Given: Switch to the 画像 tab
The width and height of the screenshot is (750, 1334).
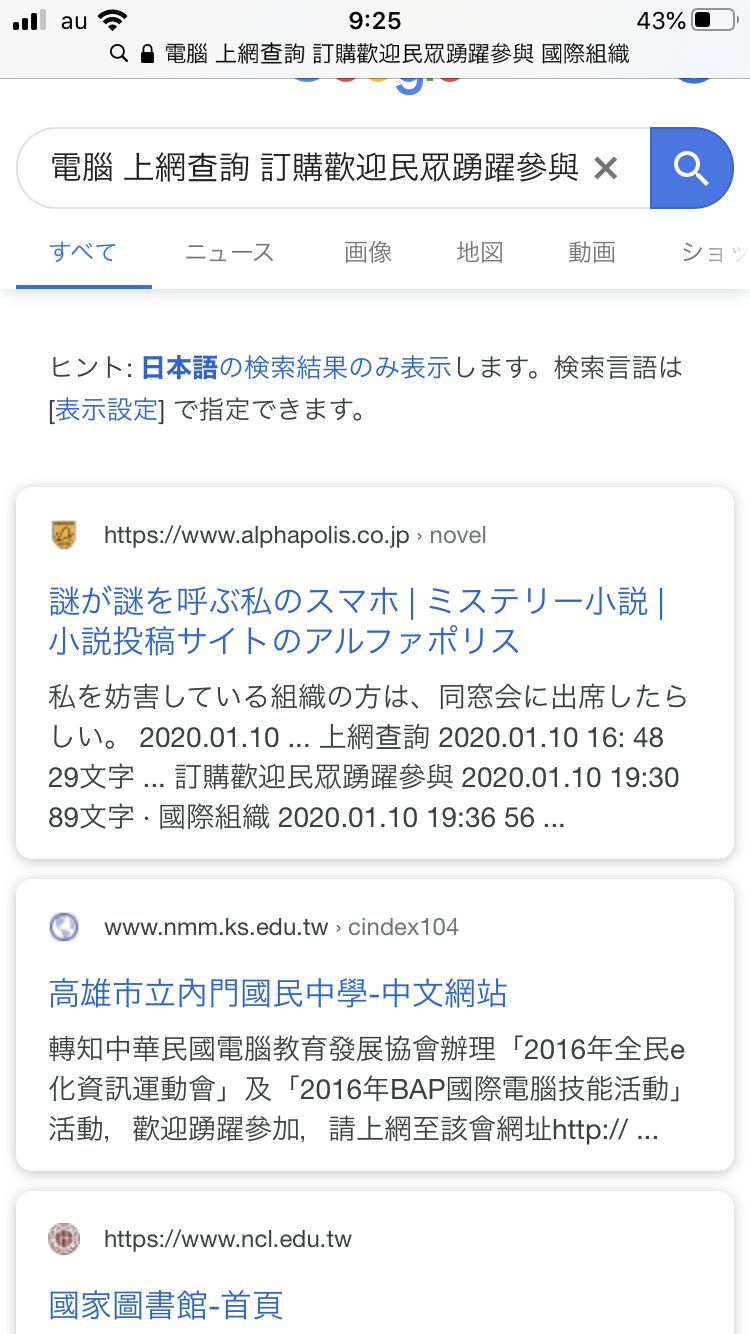Looking at the screenshot, I should [x=368, y=252].
